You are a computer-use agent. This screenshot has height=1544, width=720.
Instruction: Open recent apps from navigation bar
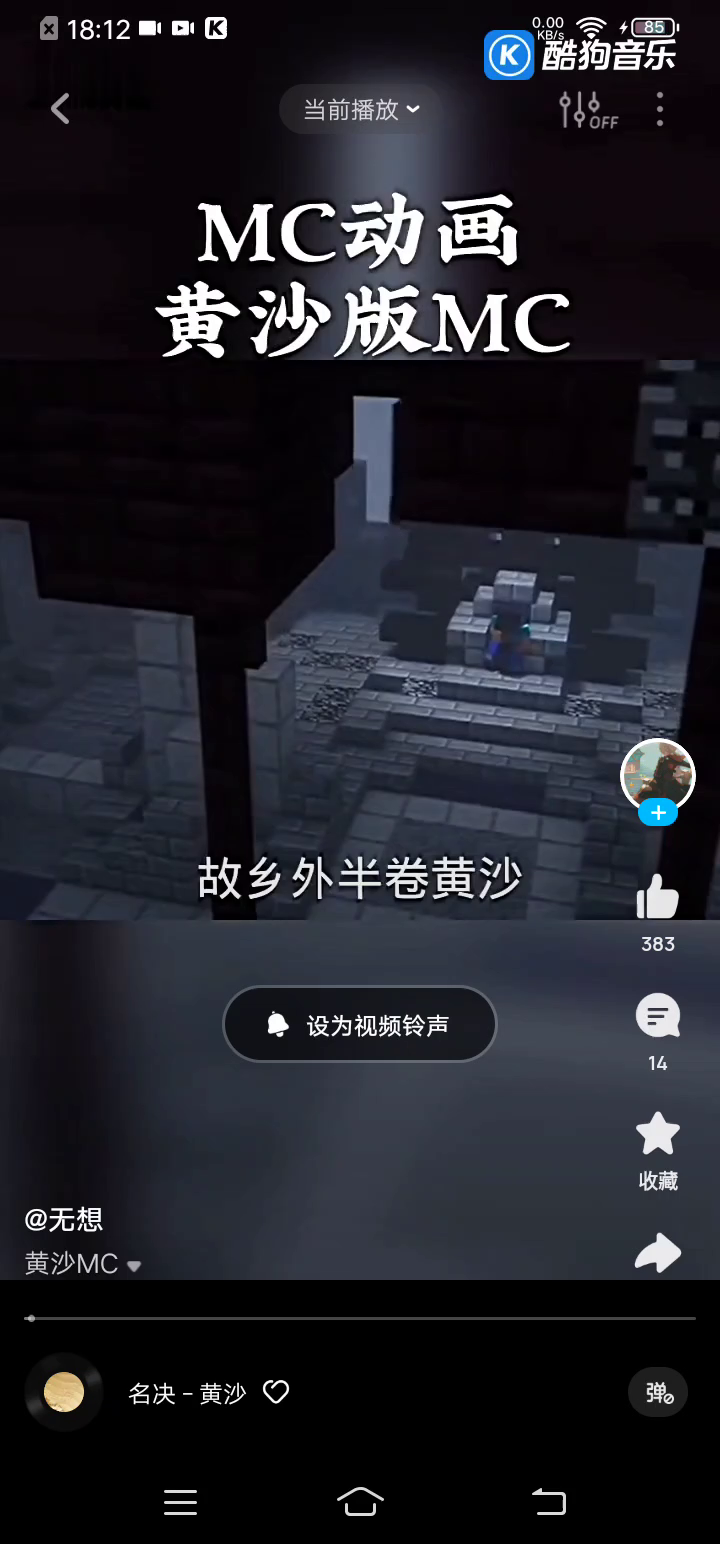point(181,1502)
